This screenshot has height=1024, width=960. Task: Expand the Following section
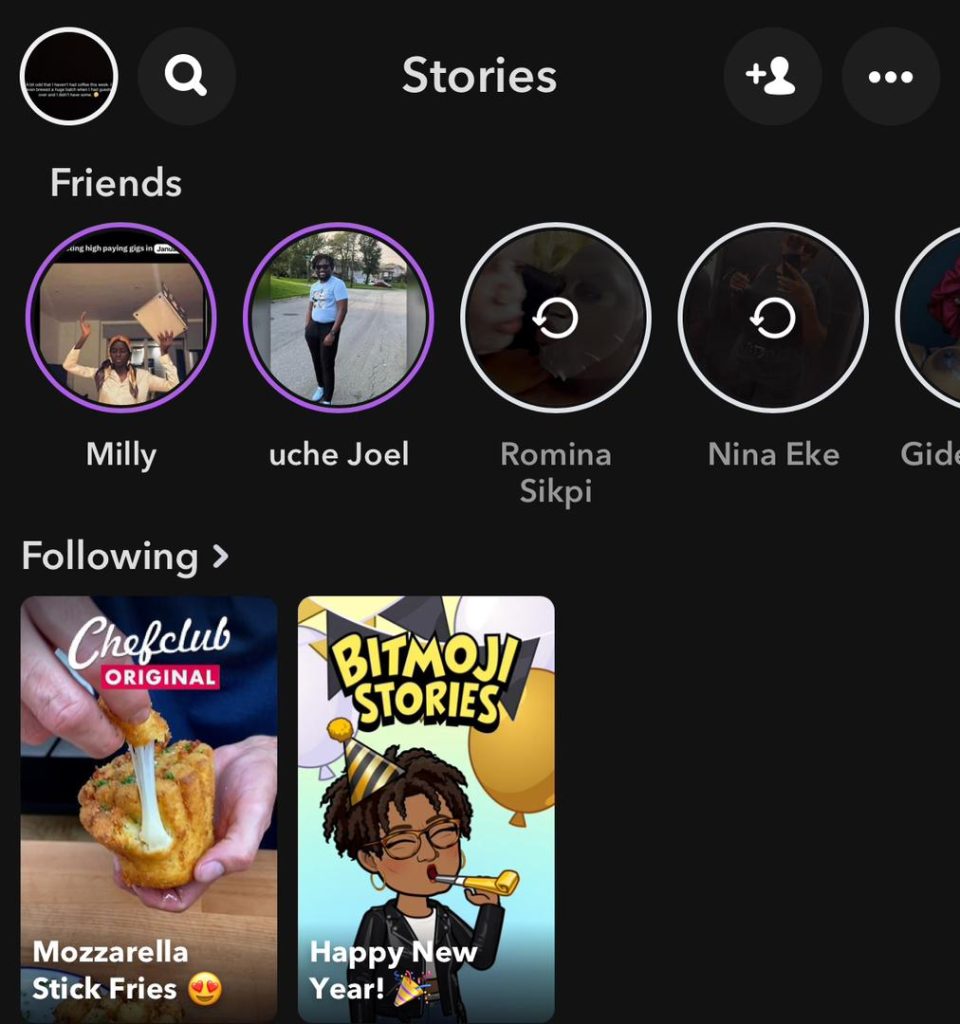(x=125, y=556)
